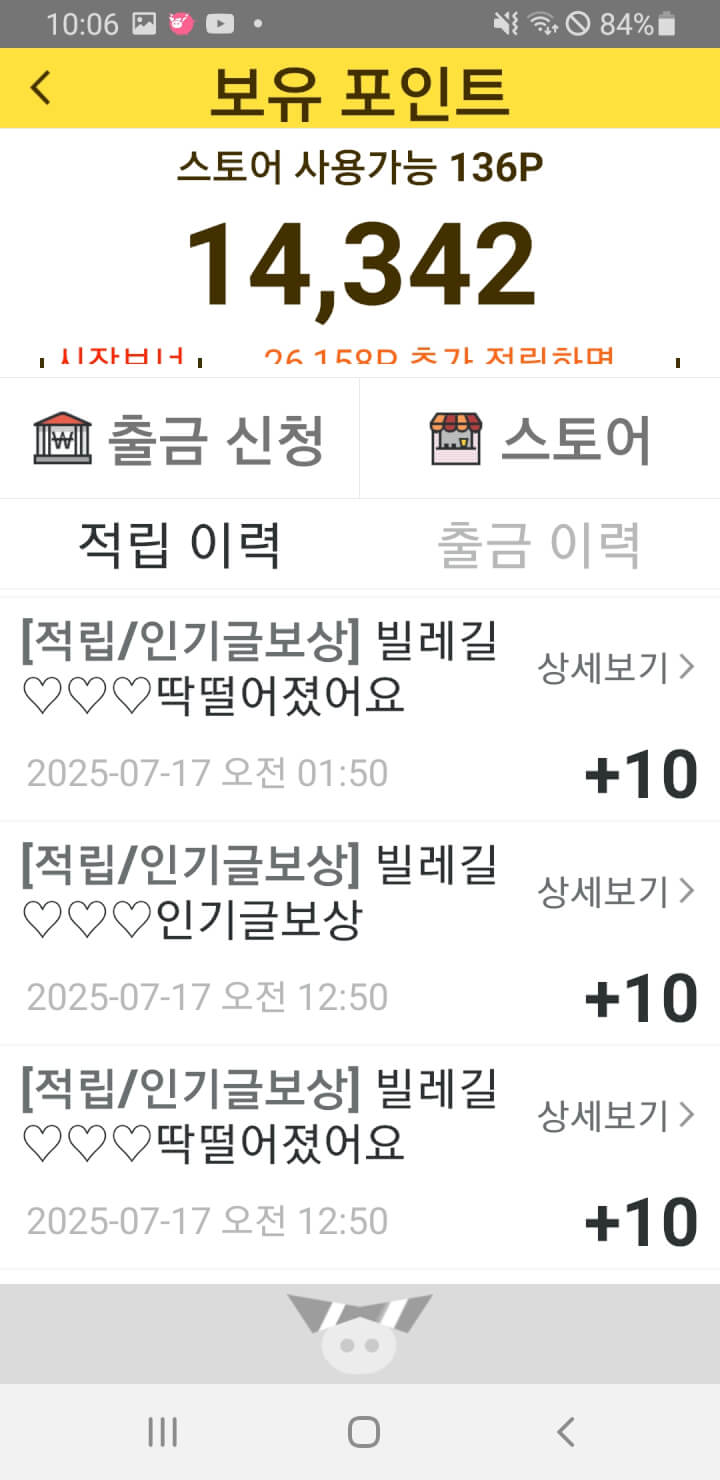Open 상세보기 for the 인기글보상 titled entry
Image resolution: width=720 pixels, height=1480 pixels.
click(616, 890)
